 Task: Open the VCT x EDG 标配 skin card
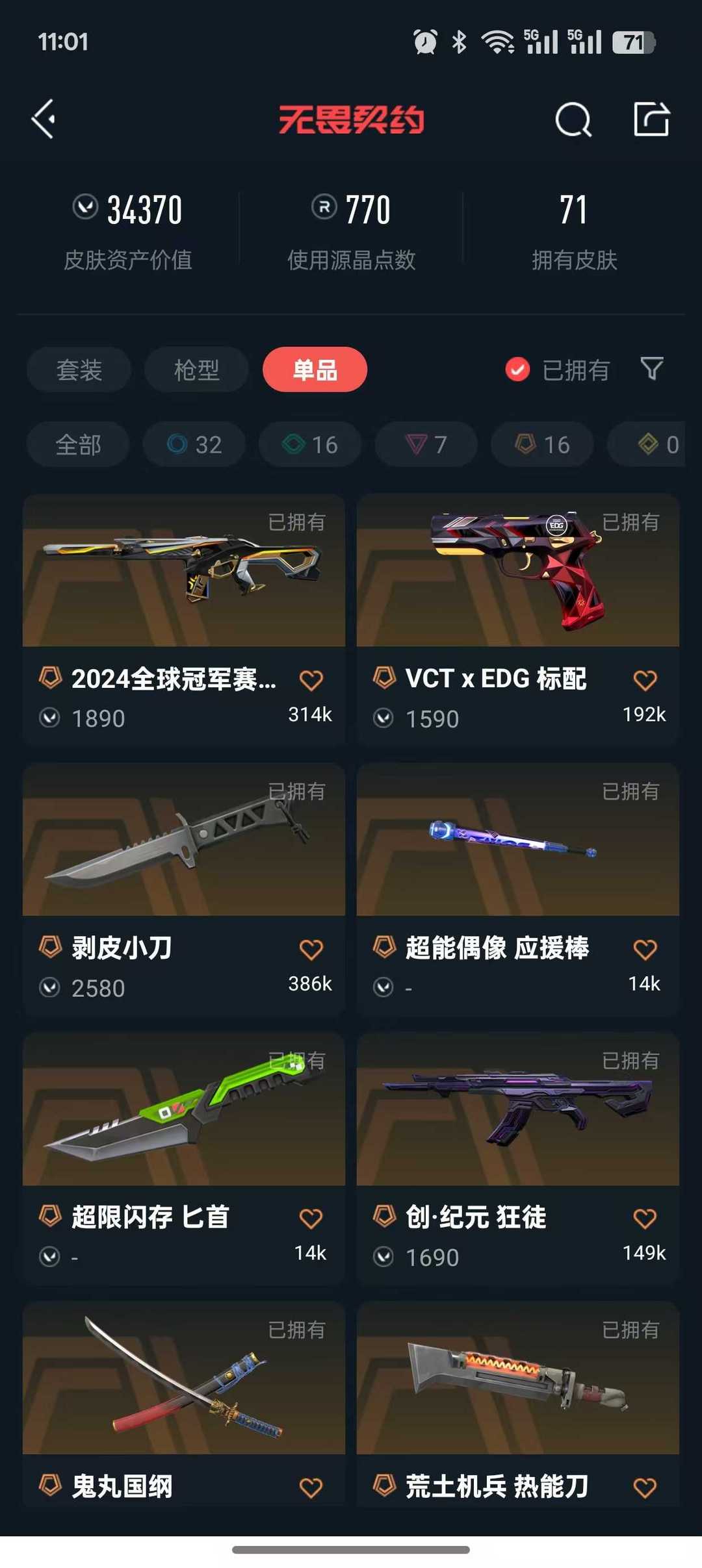[518, 620]
